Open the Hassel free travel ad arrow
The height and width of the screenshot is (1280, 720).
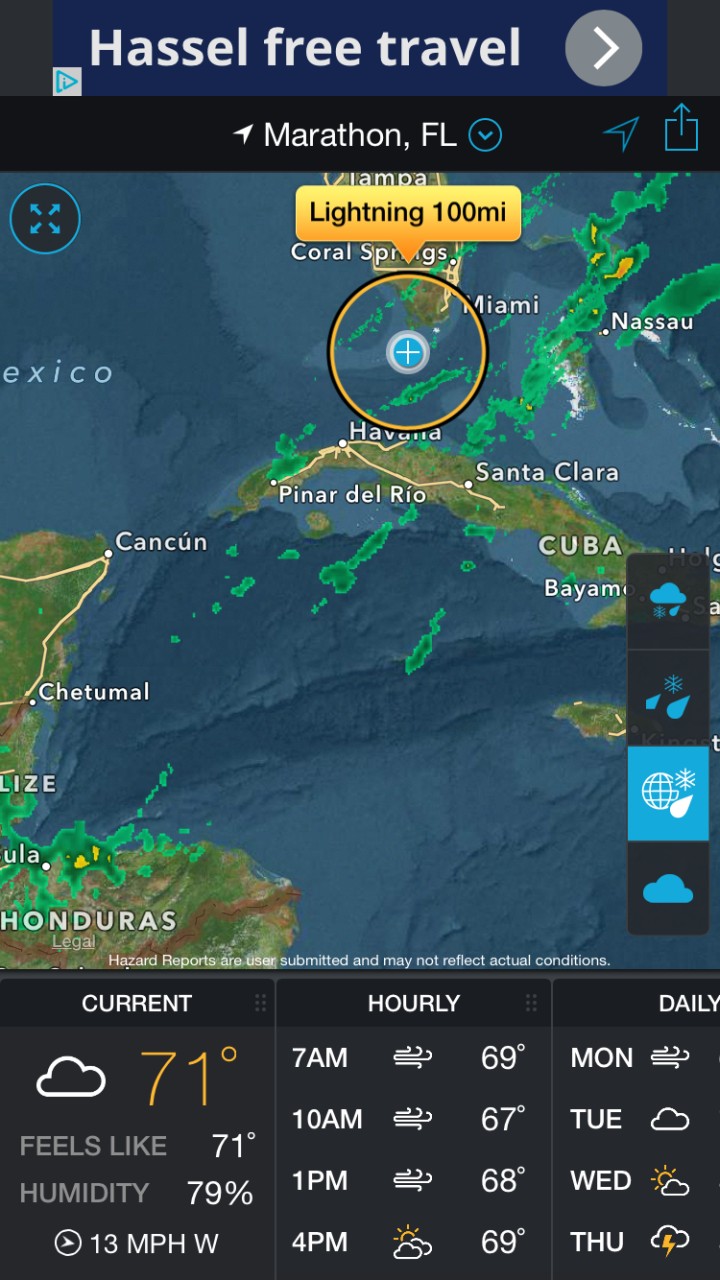tap(604, 48)
